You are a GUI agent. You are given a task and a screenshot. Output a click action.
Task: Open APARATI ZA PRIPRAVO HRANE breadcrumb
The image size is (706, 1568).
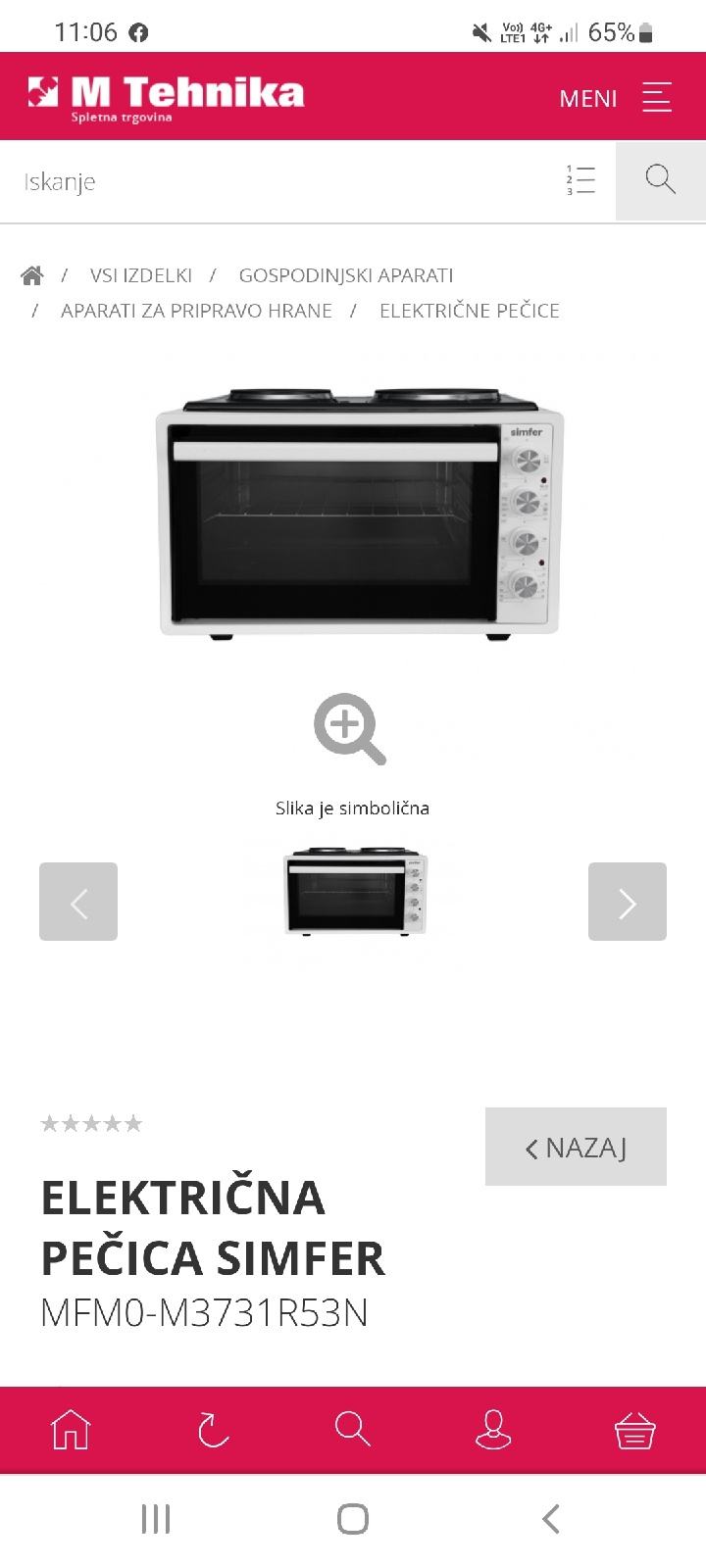196,311
